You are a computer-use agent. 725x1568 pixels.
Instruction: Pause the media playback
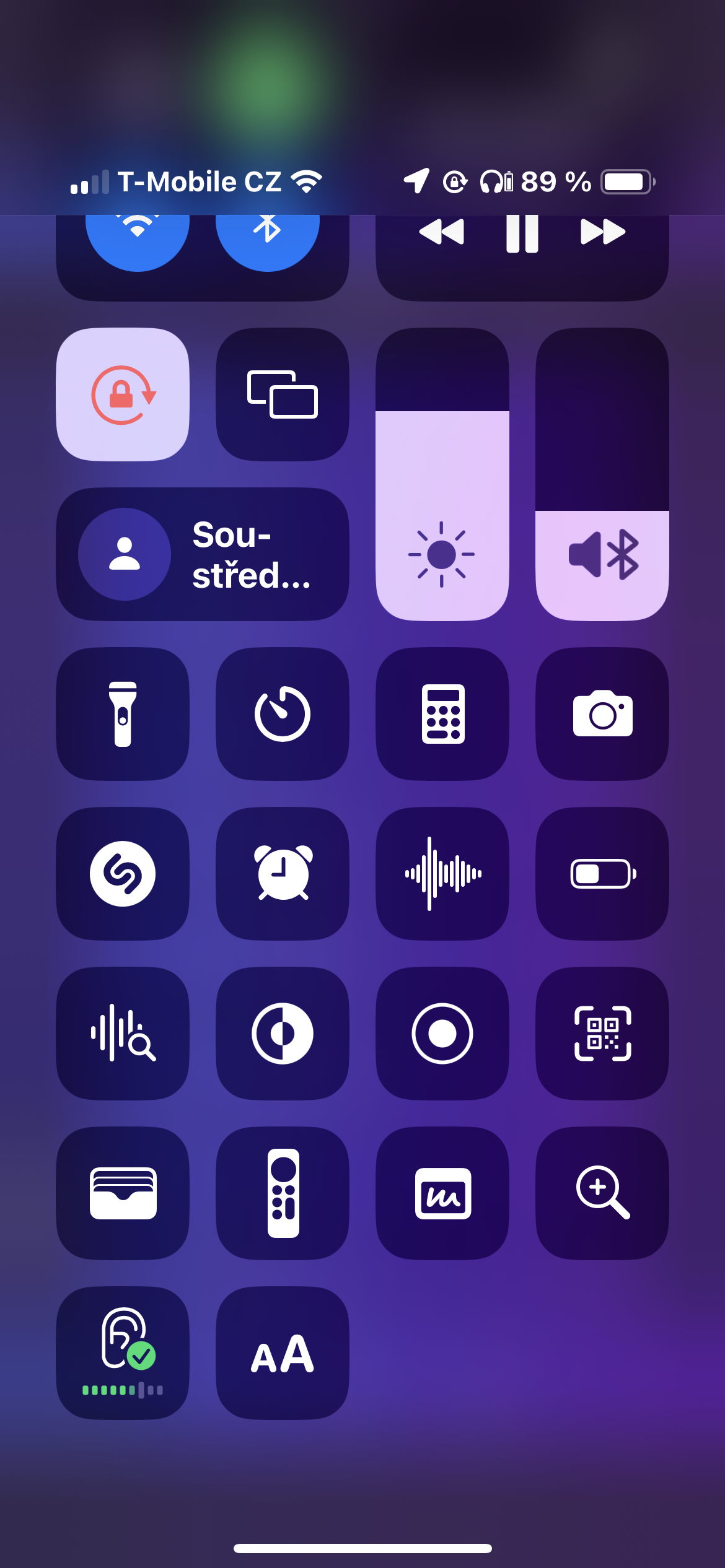coord(522,233)
